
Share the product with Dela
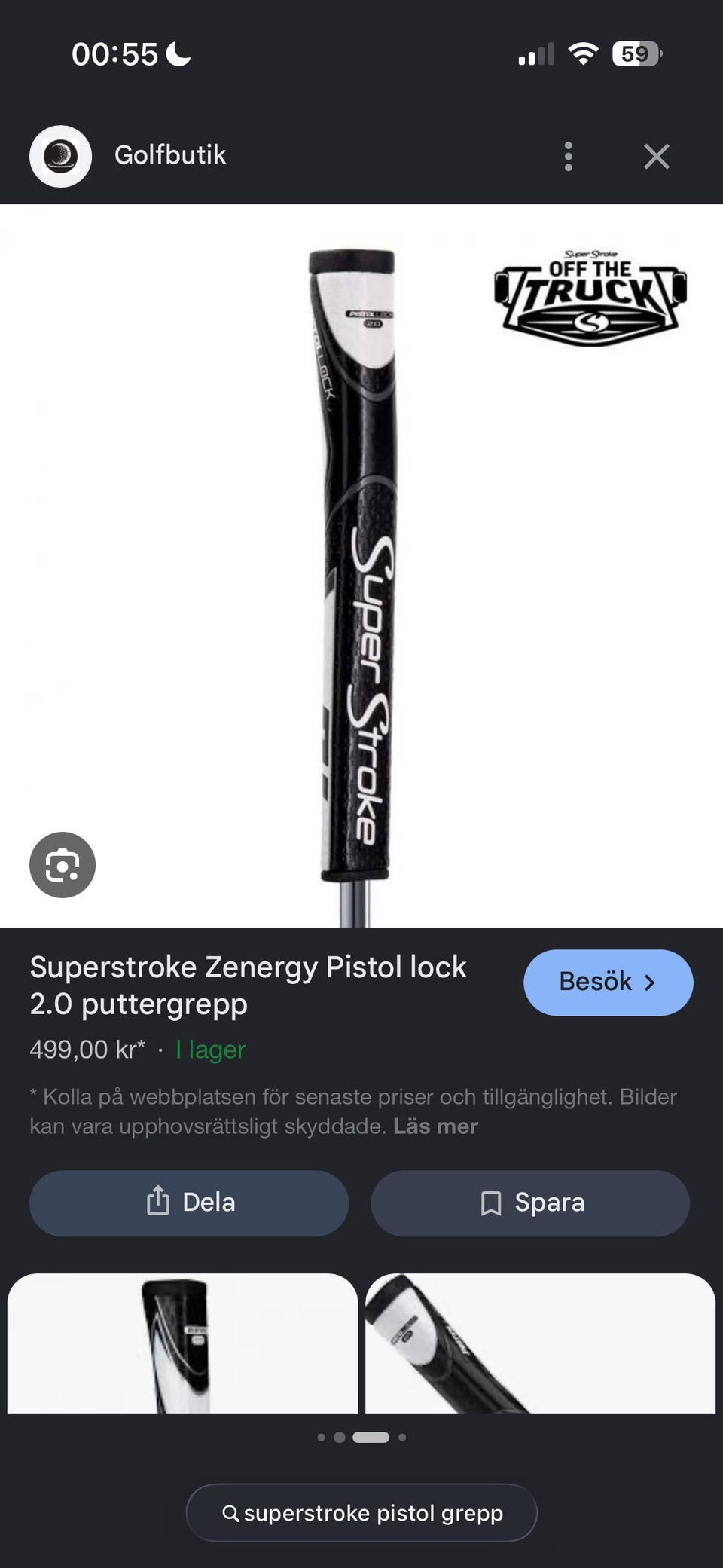coord(189,1203)
